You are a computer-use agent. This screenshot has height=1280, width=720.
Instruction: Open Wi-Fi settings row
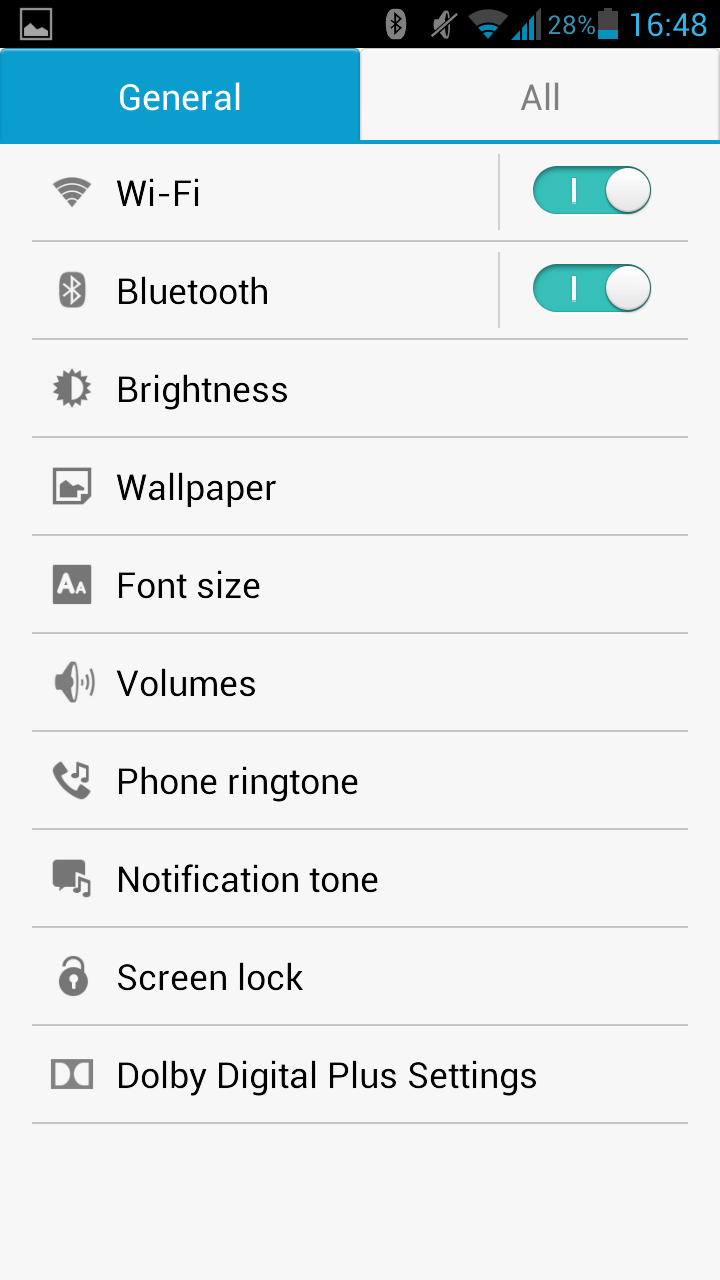pyautogui.click(x=265, y=192)
